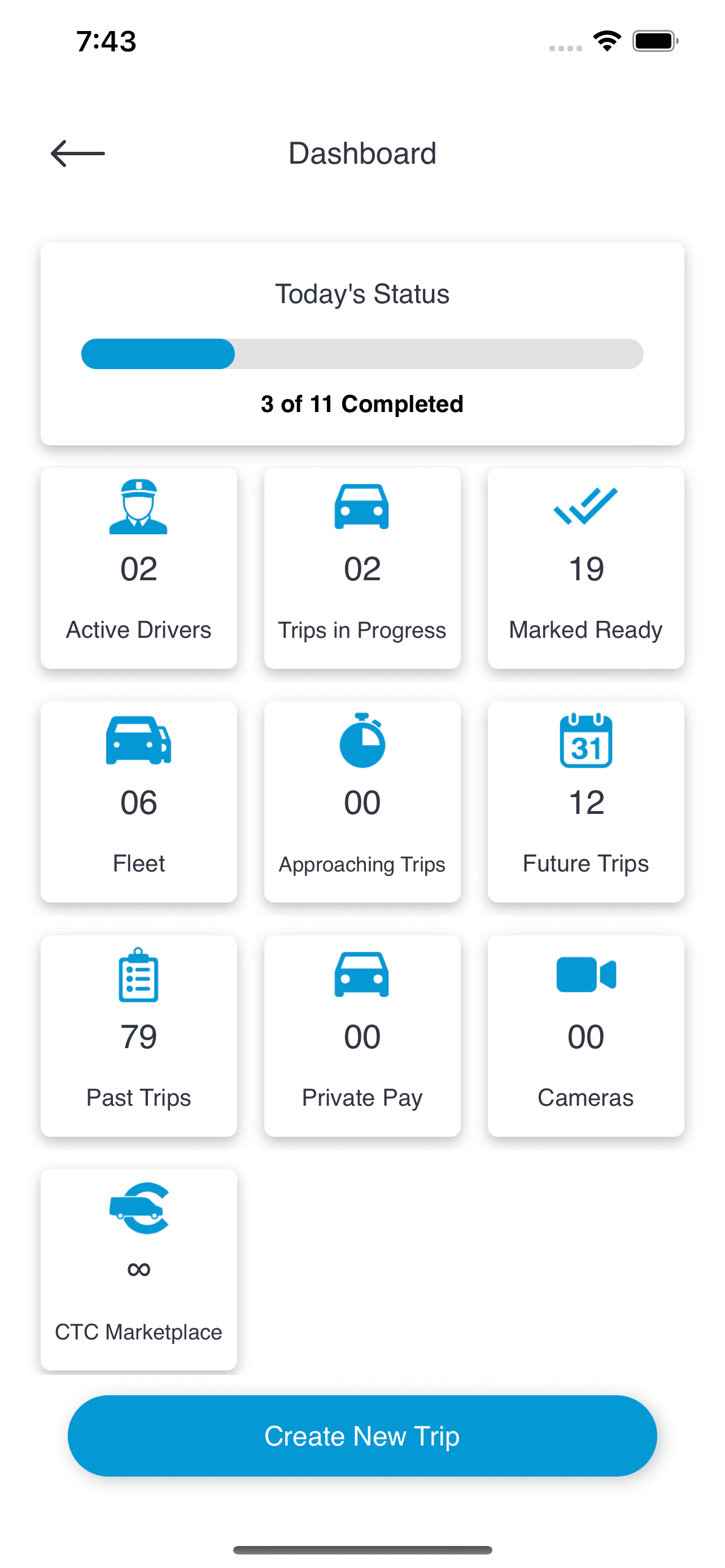The width and height of the screenshot is (725, 1568).
Task: Launch CTC Marketplace
Action: coord(139,1269)
